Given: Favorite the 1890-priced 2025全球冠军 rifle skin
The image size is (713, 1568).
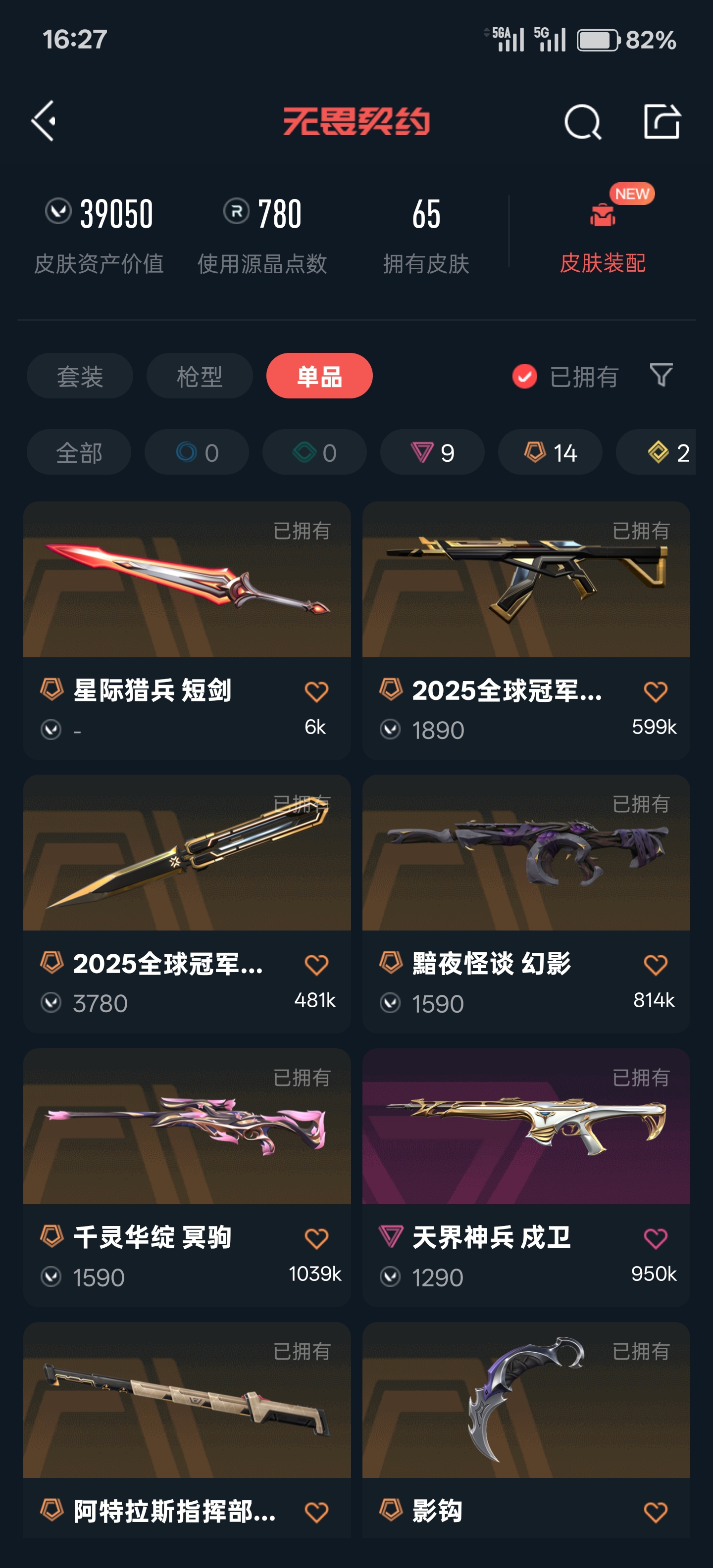Looking at the screenshot, I should point(655,691).
